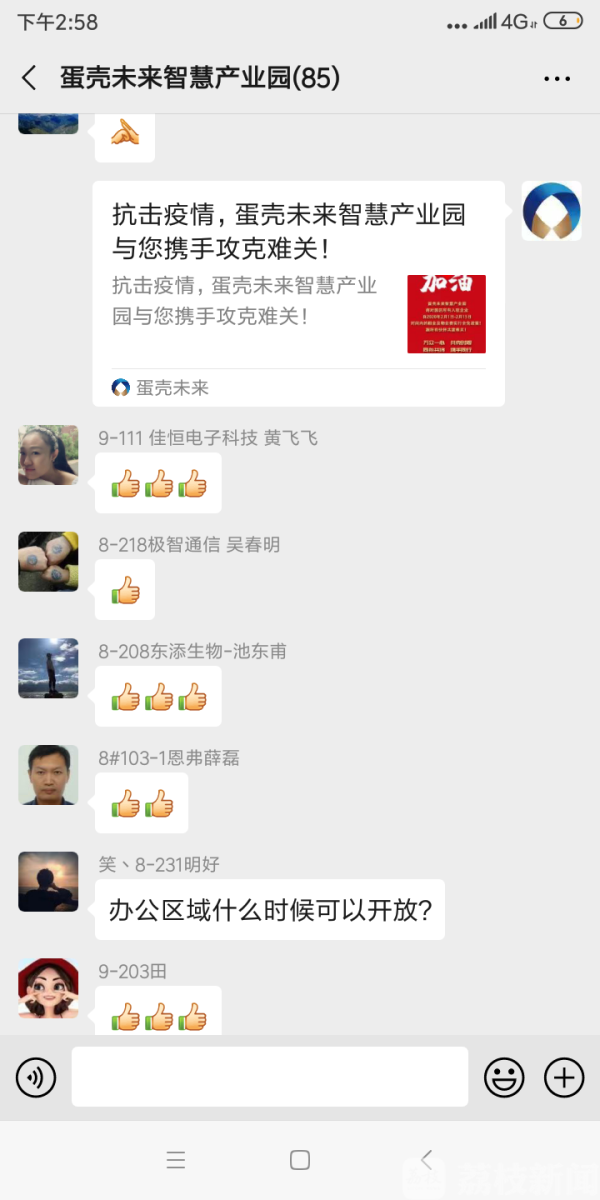Open the system recent apps menu

[x=176, y=1160]
